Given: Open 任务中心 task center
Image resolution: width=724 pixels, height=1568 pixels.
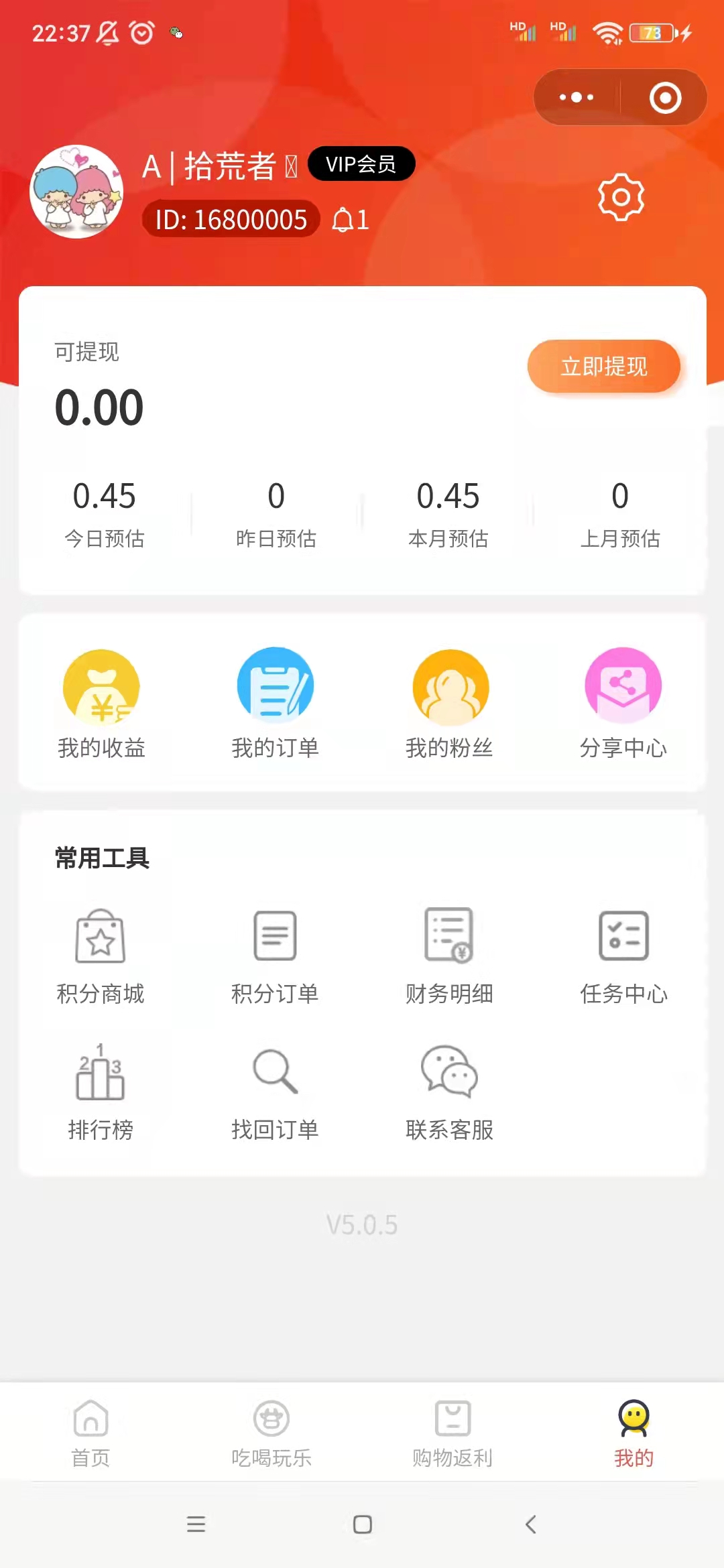Looking at the screenshot, I should pyautogui.click(x=623, y=955).
